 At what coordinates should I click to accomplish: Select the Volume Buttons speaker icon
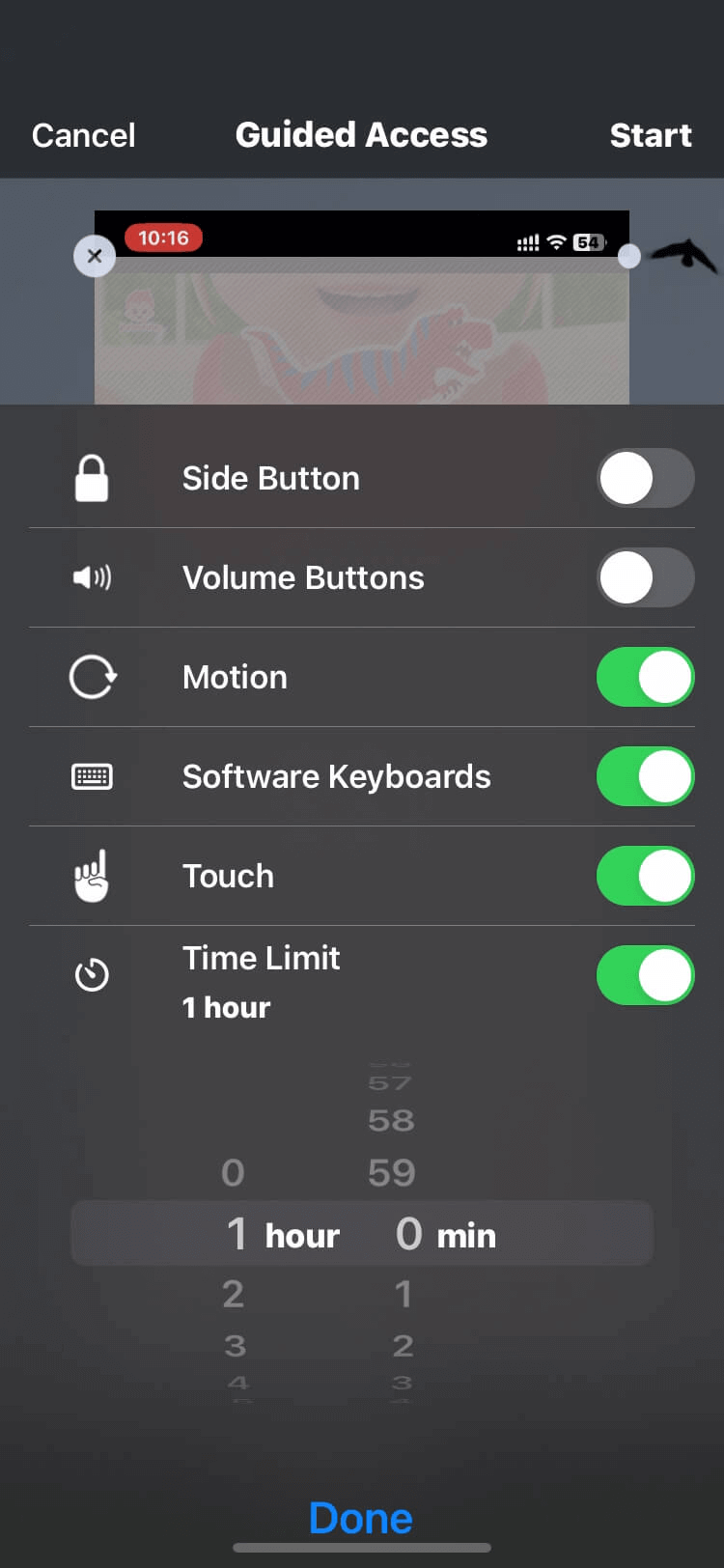pyautogui.click(x=92, y=576)
